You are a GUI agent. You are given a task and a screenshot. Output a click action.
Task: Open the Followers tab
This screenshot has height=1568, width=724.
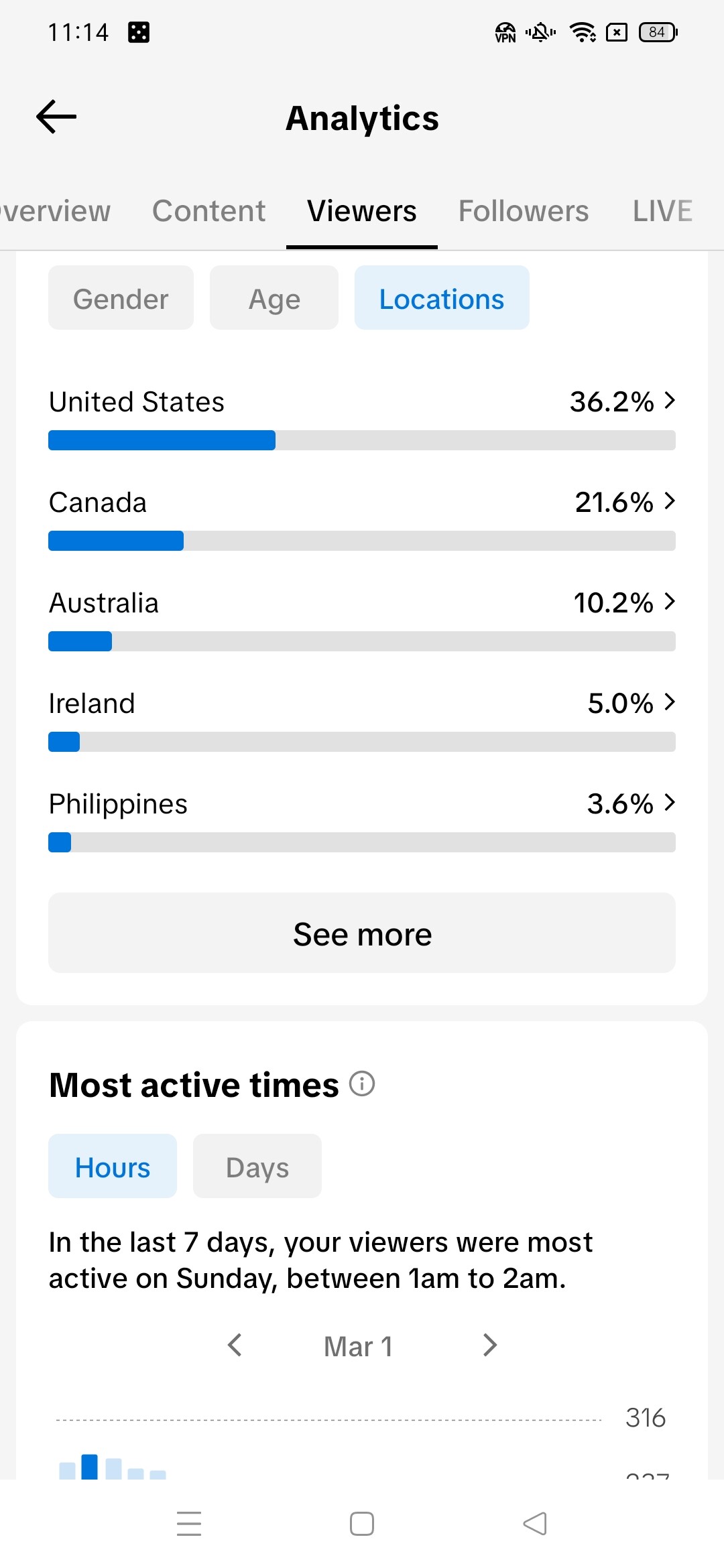coord(523,211)
